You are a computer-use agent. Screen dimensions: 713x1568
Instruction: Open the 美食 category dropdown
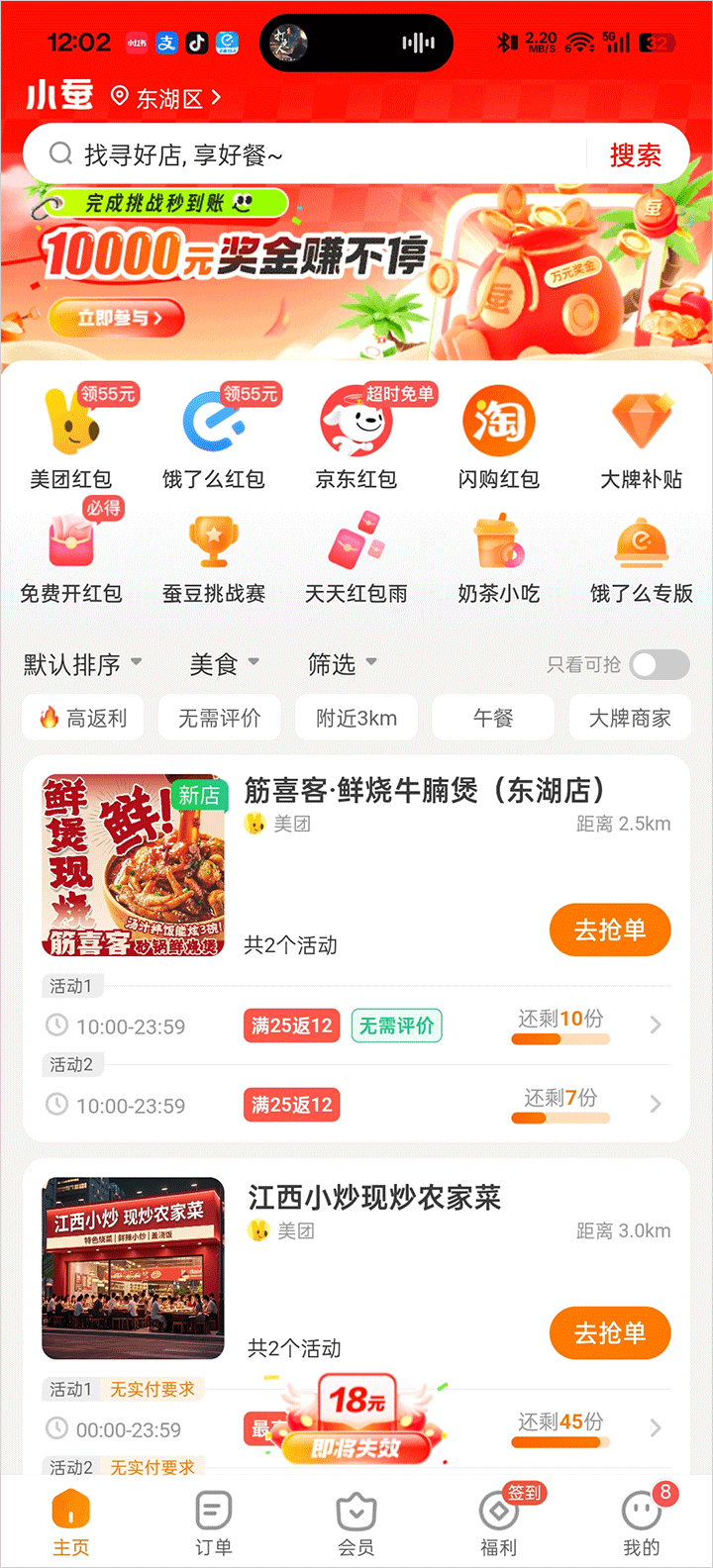click(x=212, y=664)
